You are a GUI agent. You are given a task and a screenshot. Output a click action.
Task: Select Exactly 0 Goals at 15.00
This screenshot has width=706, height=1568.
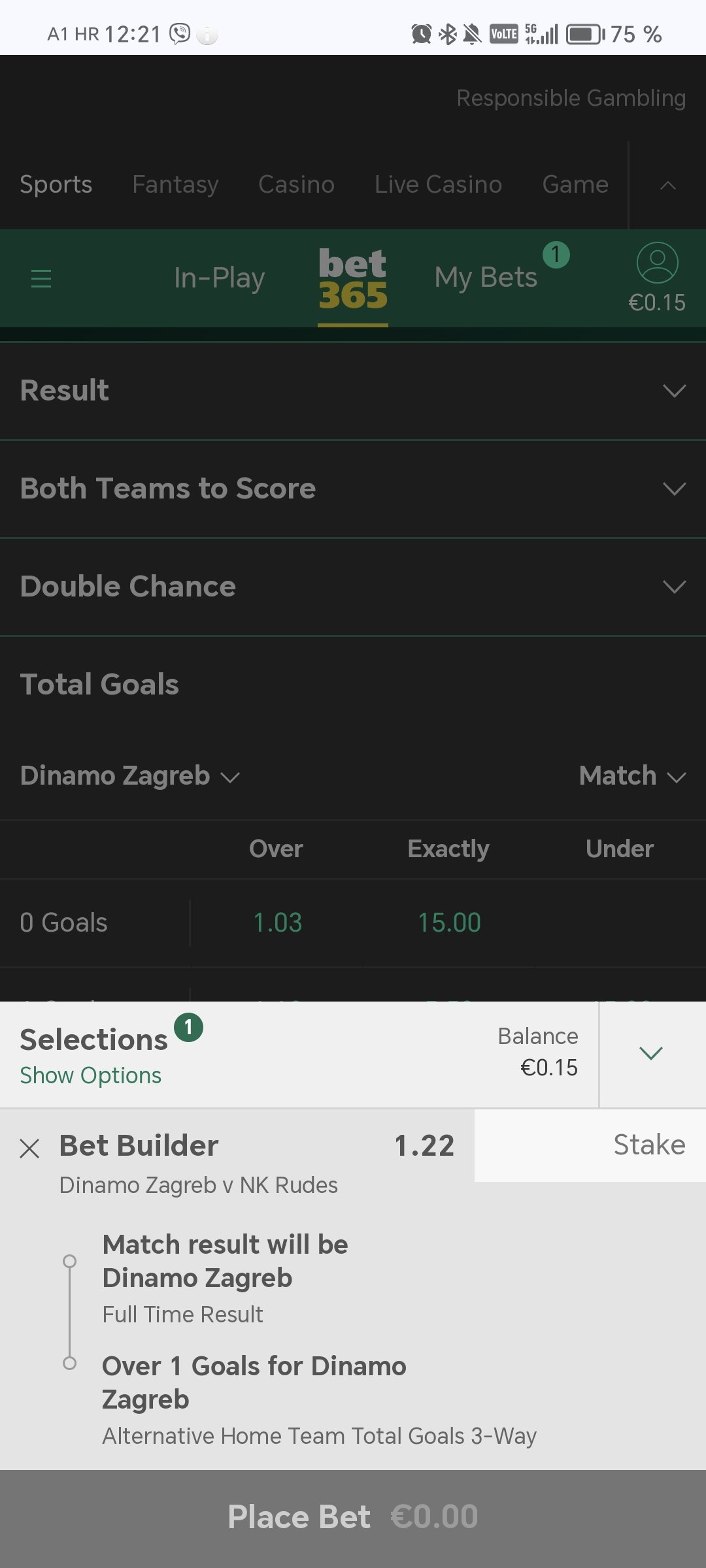[x=449, y=923]
